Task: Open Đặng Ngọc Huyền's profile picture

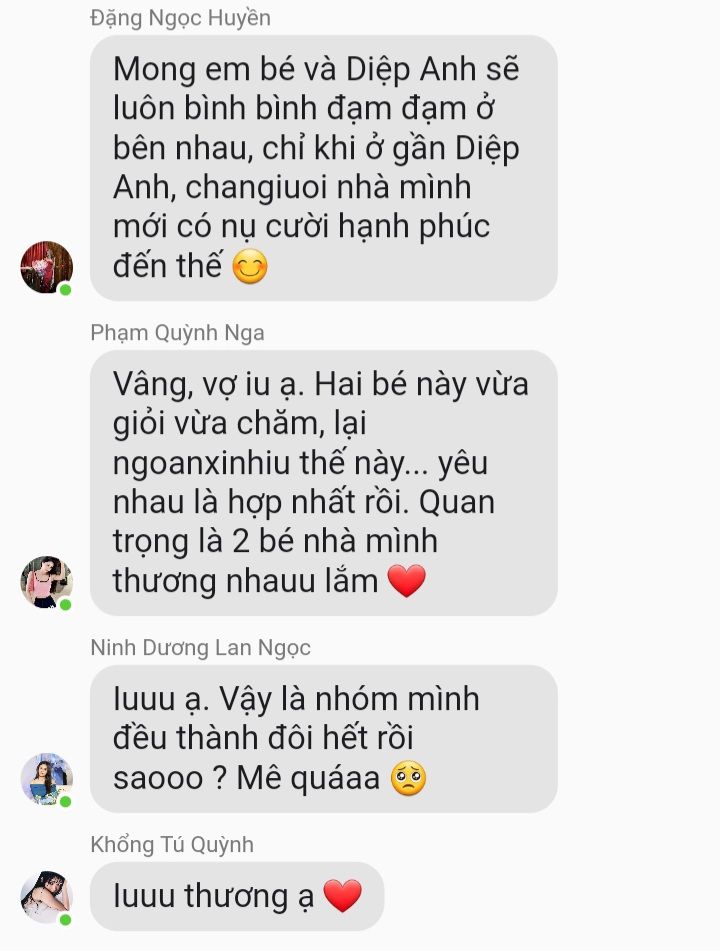Action: point(47,267)
